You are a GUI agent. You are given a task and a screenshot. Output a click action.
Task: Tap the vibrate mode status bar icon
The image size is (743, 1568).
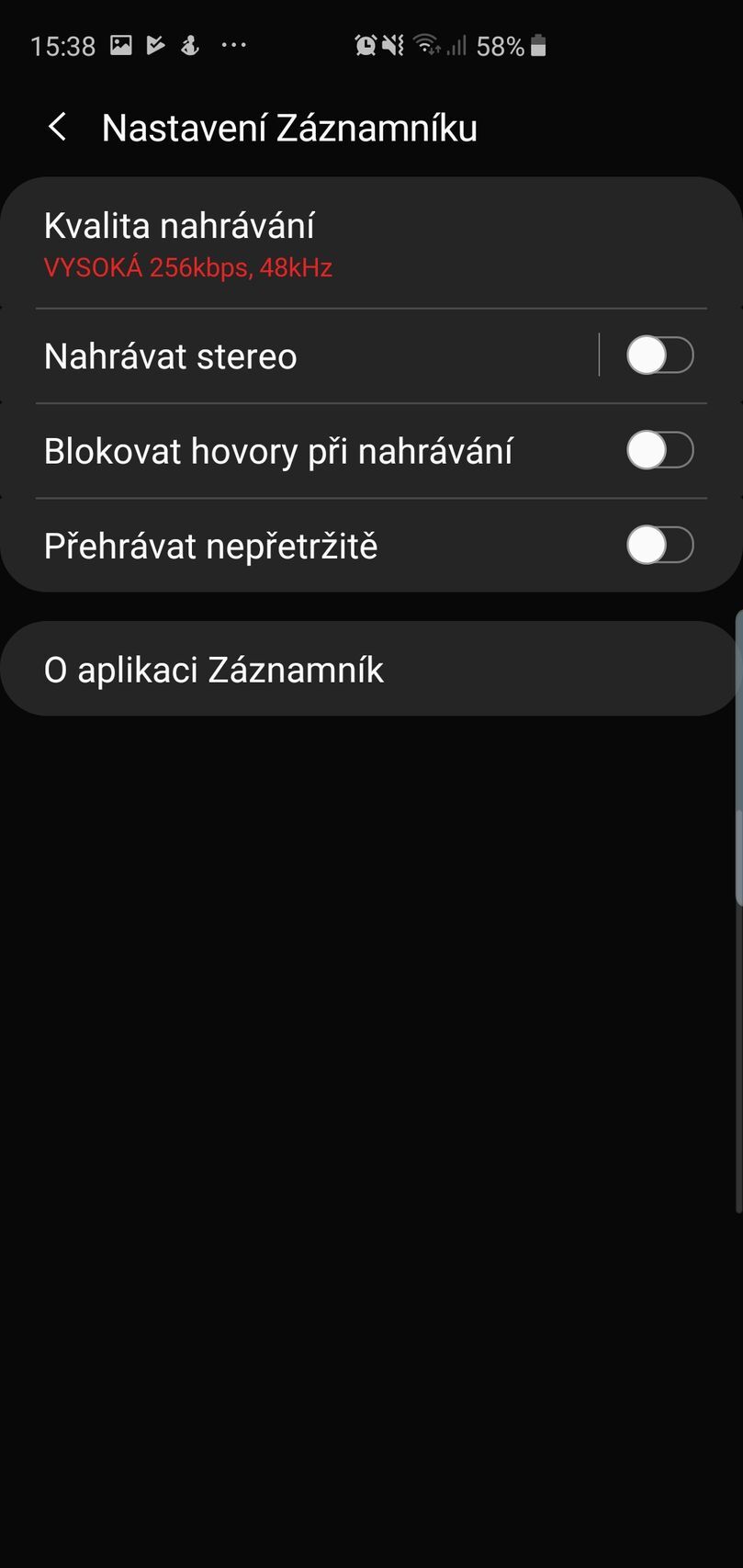point(393,45)
